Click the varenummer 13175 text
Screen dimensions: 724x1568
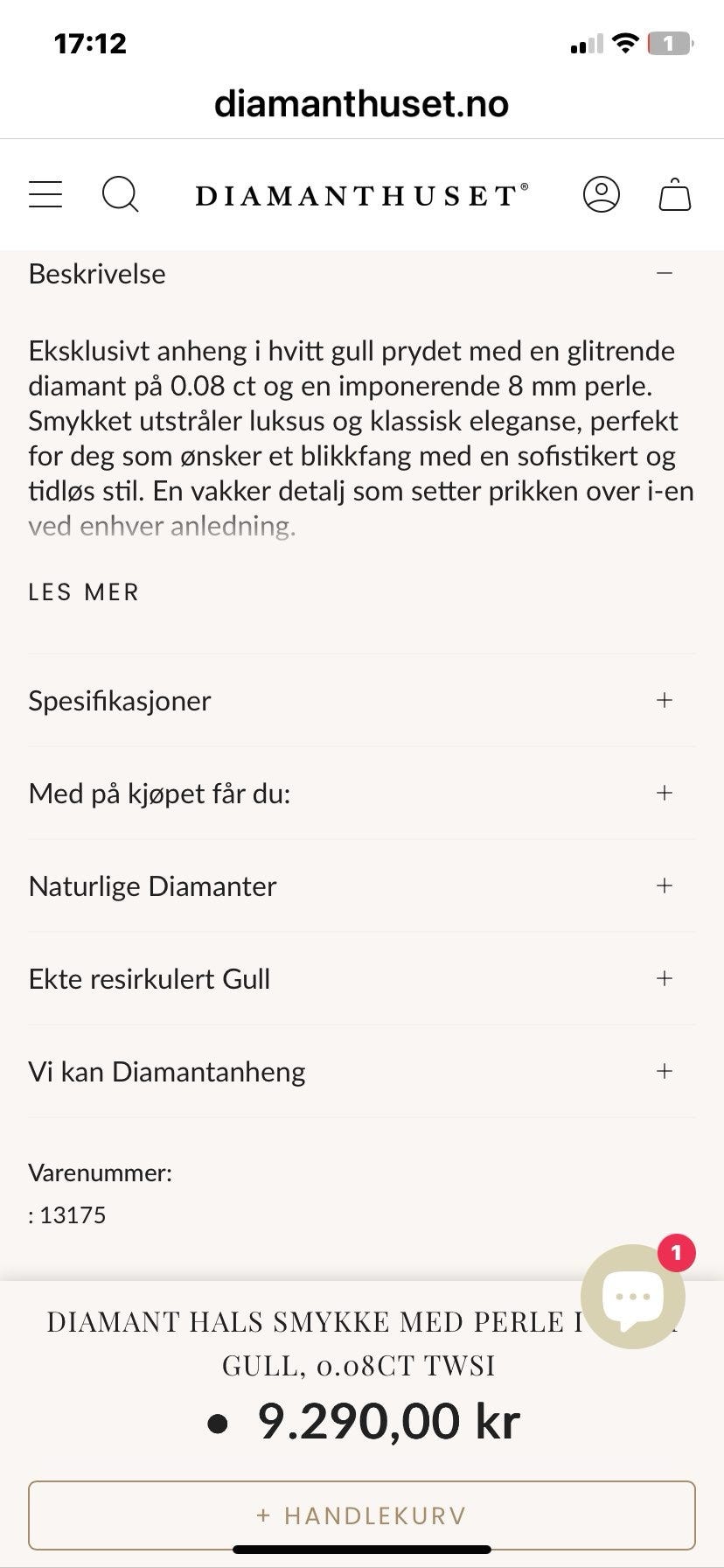pos(67,1214)
